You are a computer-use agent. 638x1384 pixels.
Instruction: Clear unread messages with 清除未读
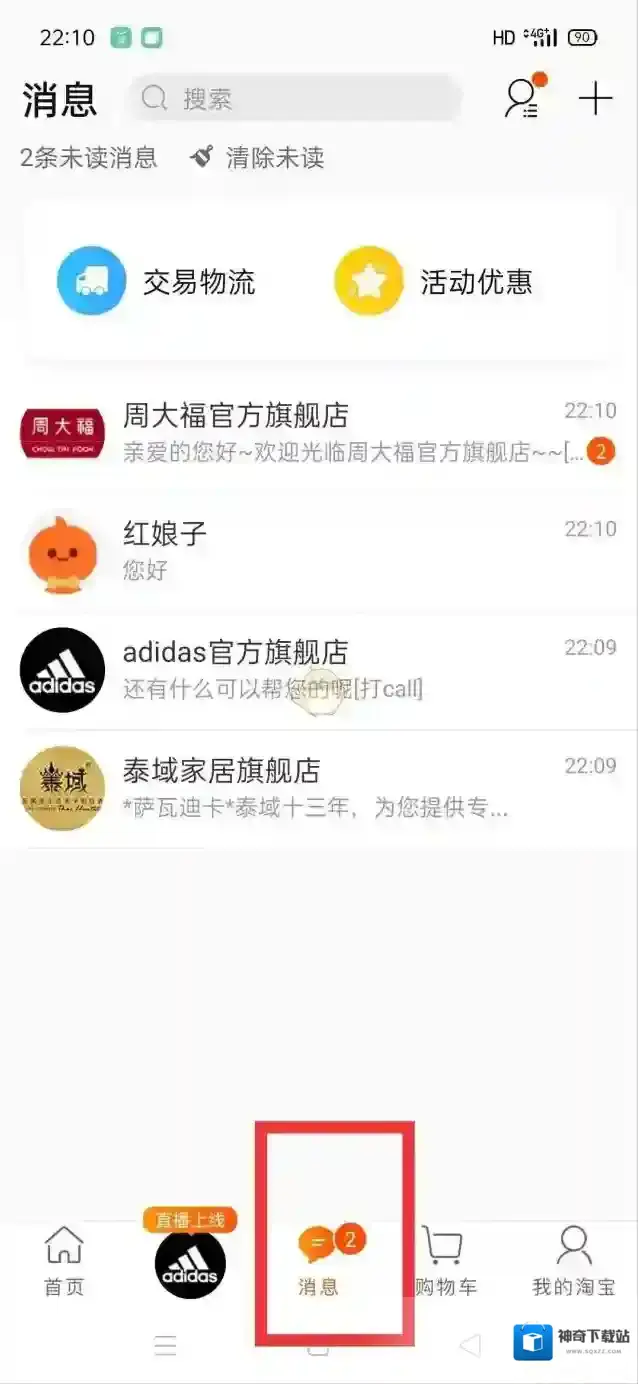tap(258, 157)
